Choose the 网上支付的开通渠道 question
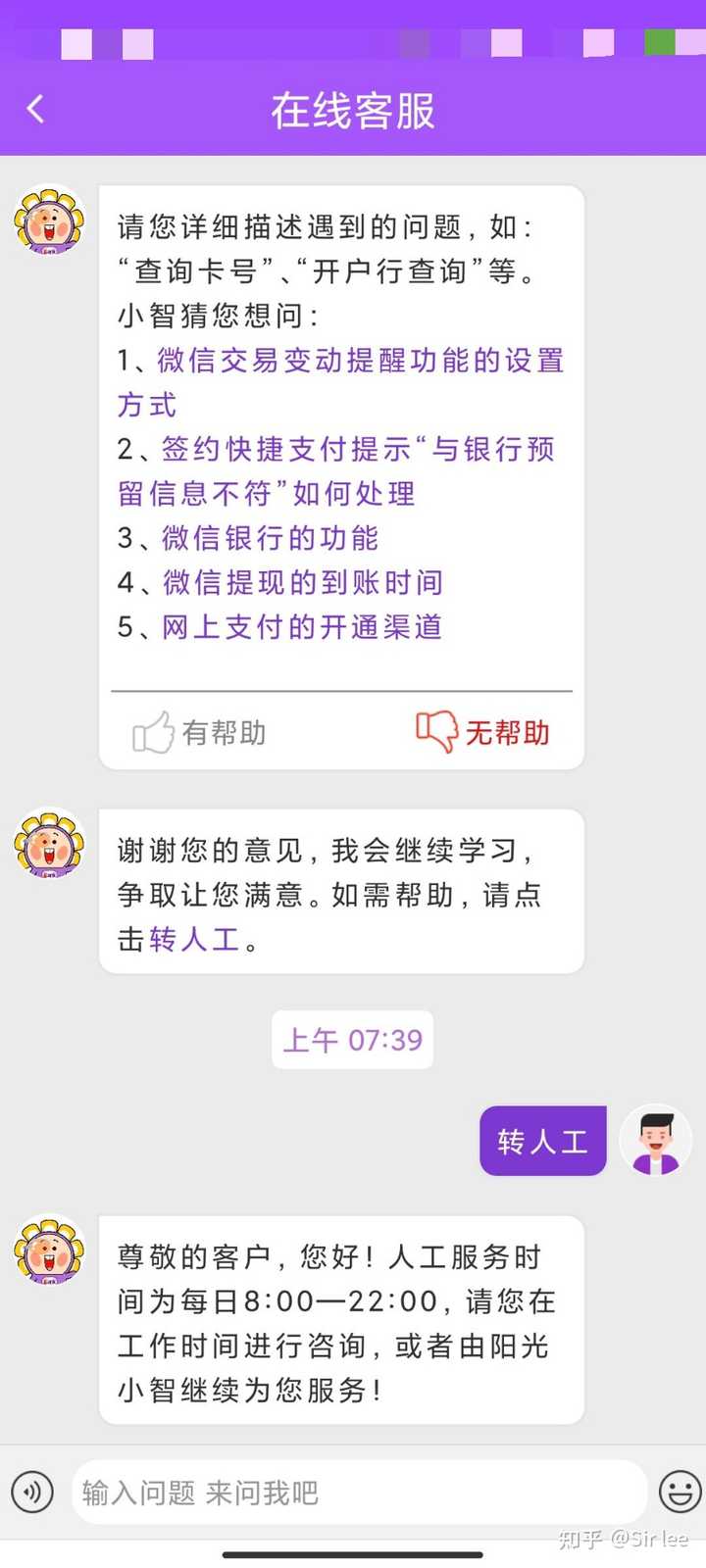 pos(301,627)
